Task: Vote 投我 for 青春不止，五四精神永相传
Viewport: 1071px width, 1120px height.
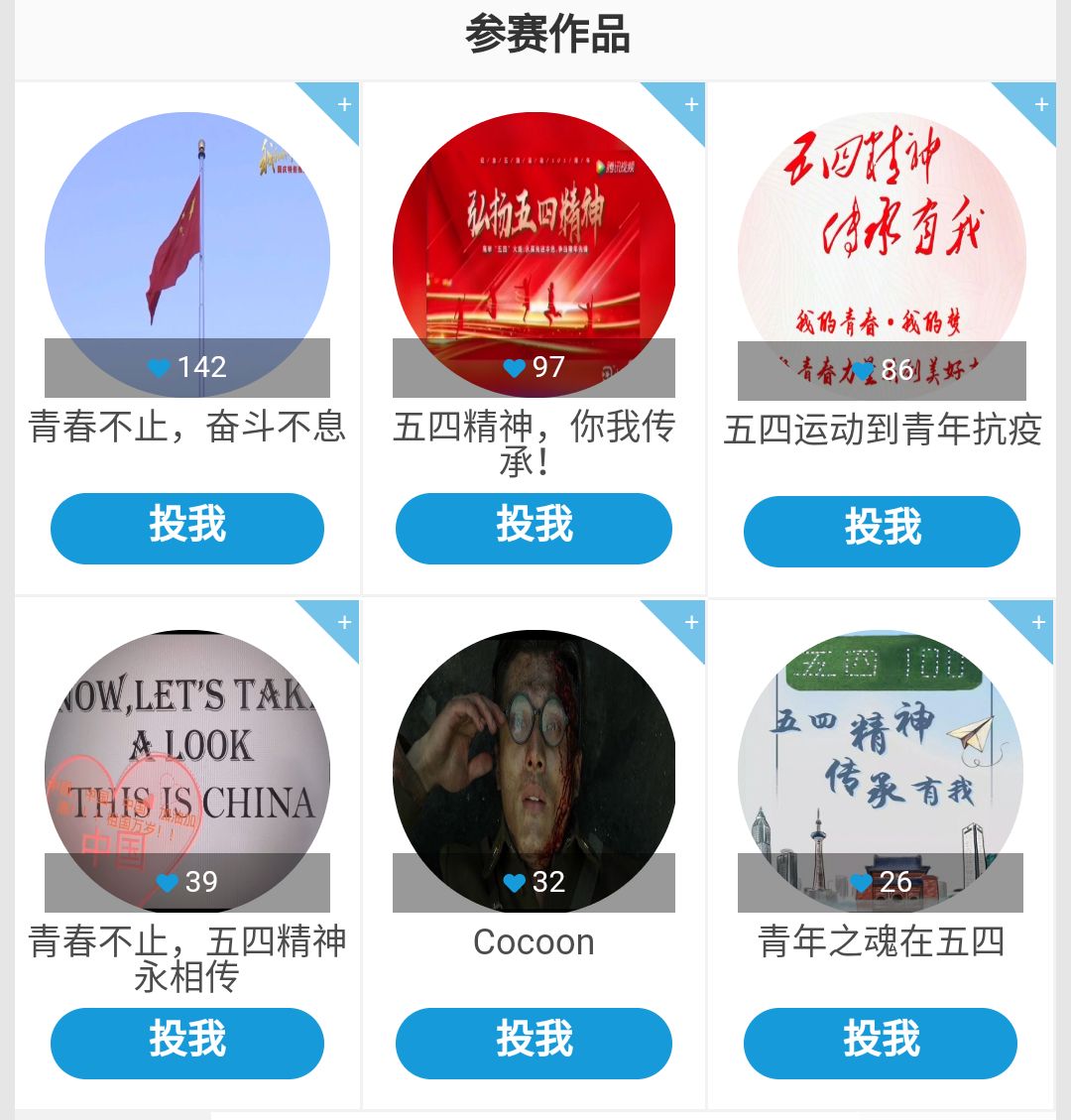Action: 187,1043
